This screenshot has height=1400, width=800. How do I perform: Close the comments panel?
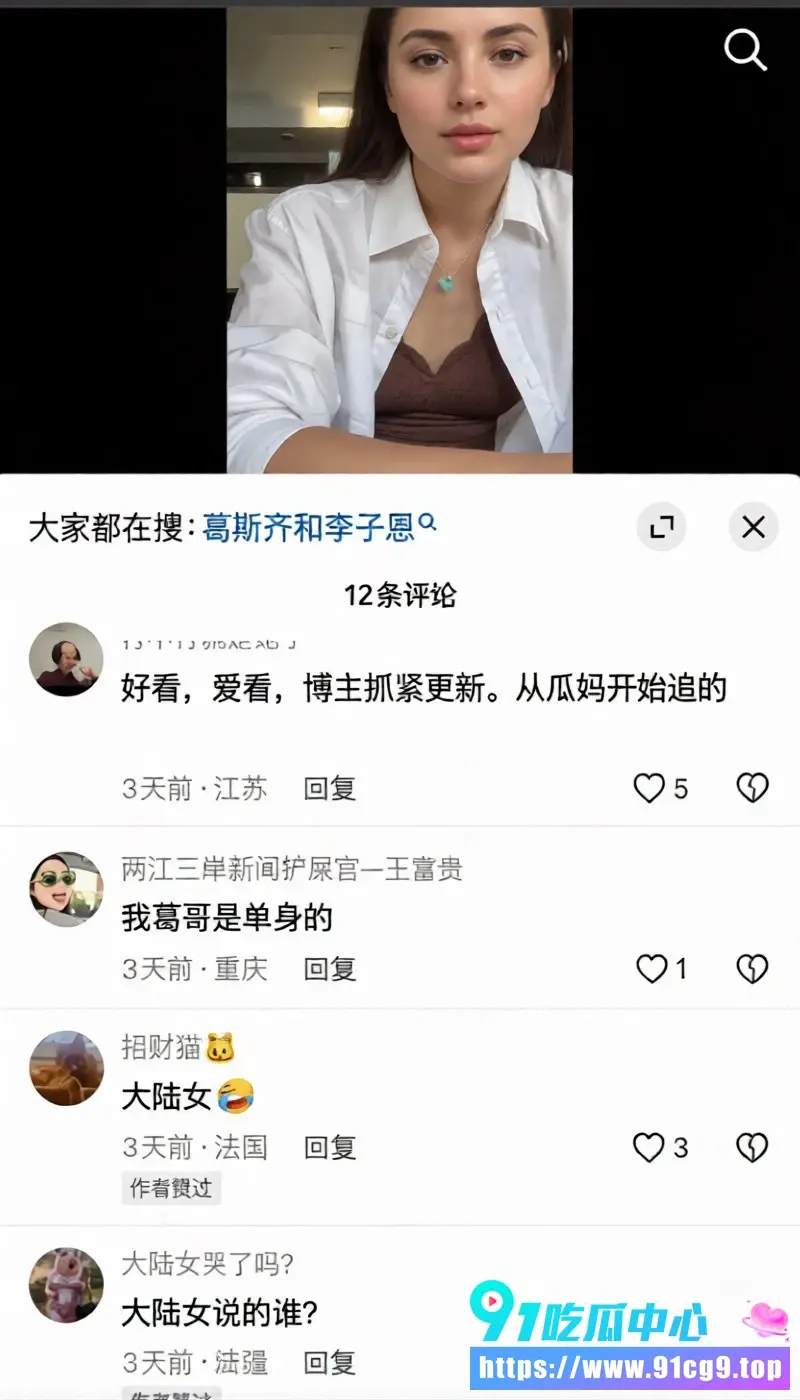(x=753, y=527)
